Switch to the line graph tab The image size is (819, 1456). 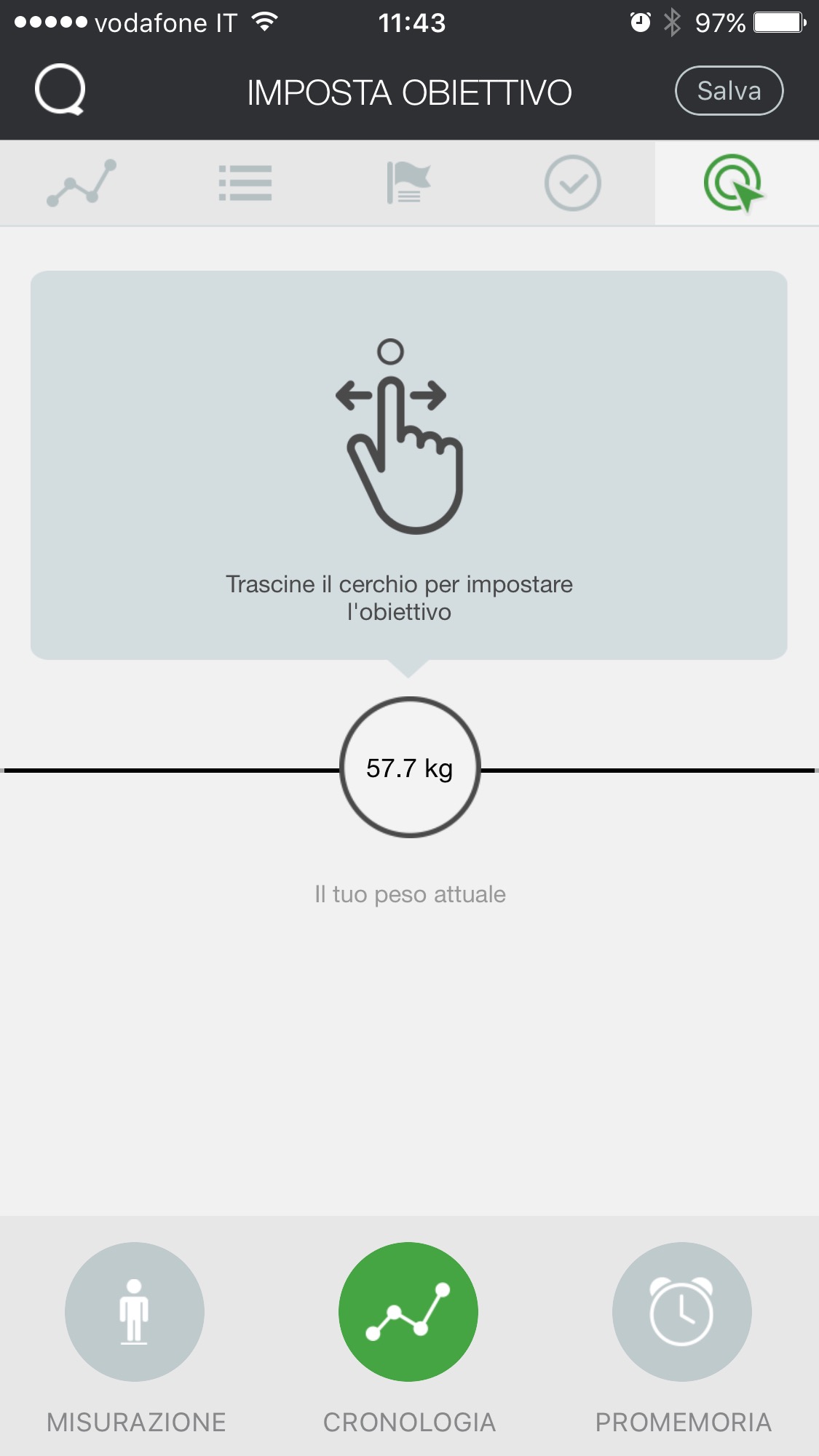click(82, 183)
